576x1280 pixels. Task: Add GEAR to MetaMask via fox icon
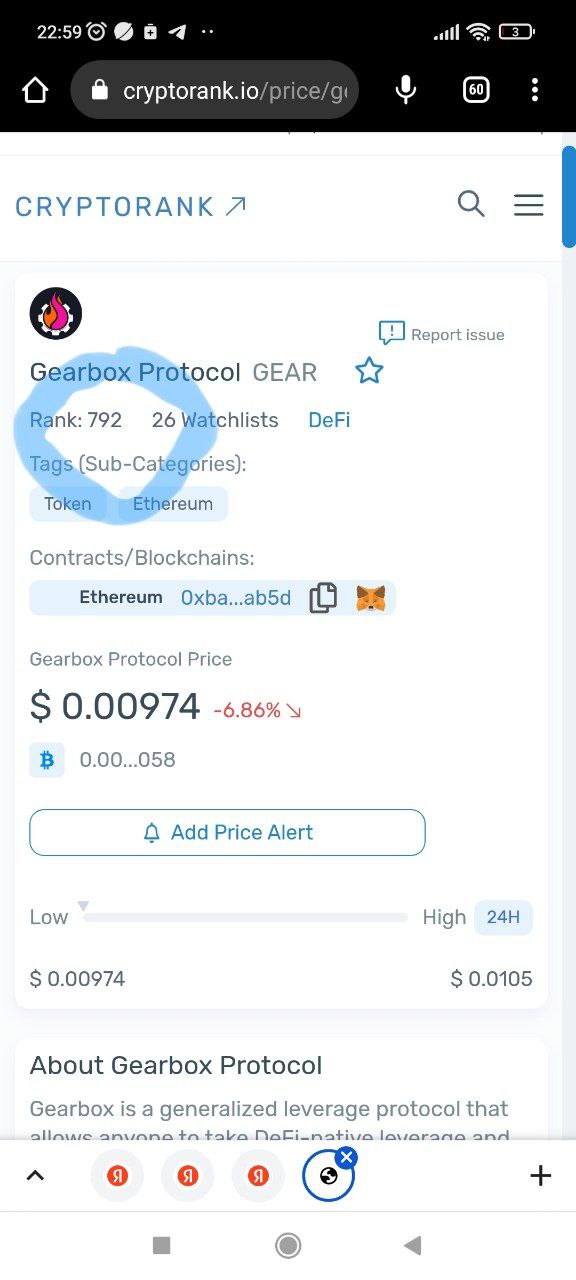point(371,598)
